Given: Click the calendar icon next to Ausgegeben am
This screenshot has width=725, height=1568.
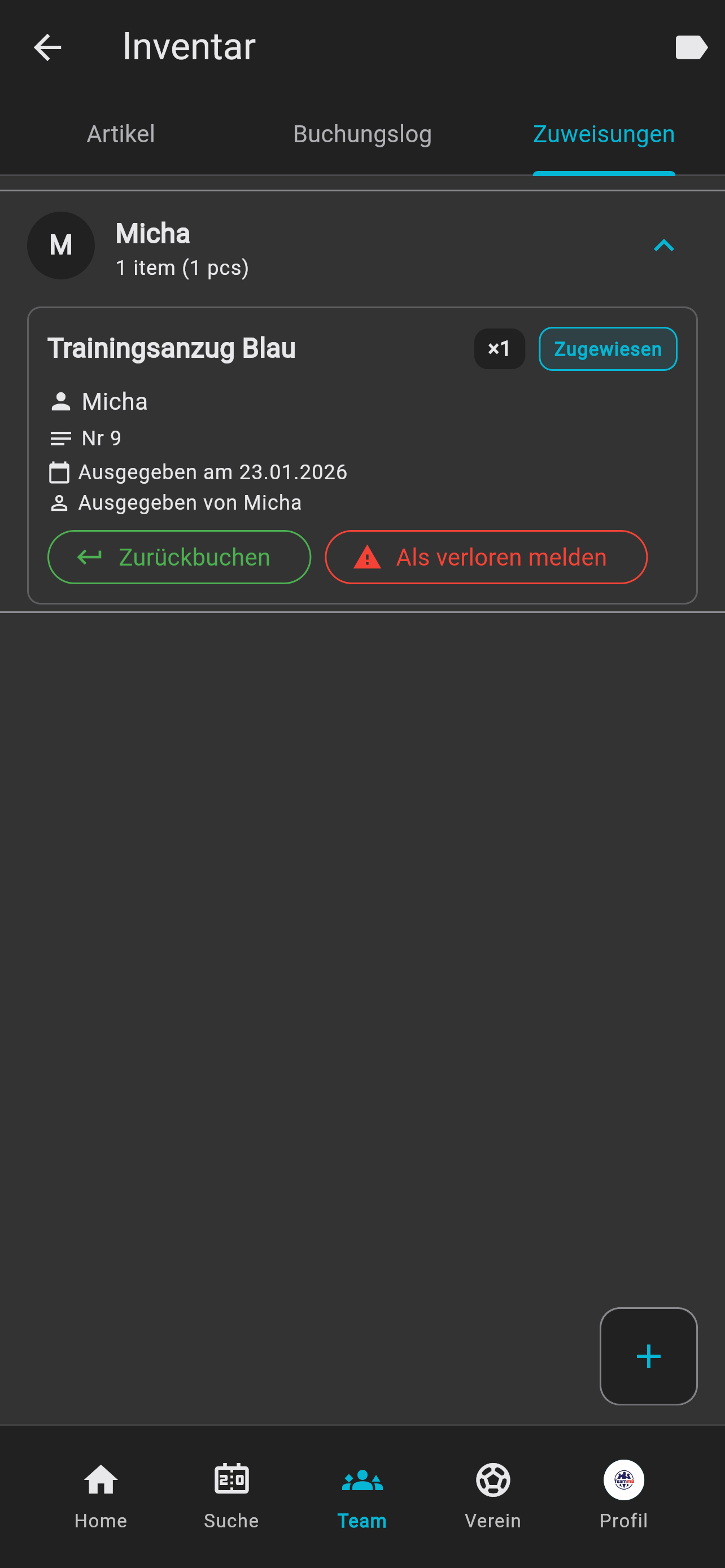Looking at the screenshot, I should click(60, 472).
